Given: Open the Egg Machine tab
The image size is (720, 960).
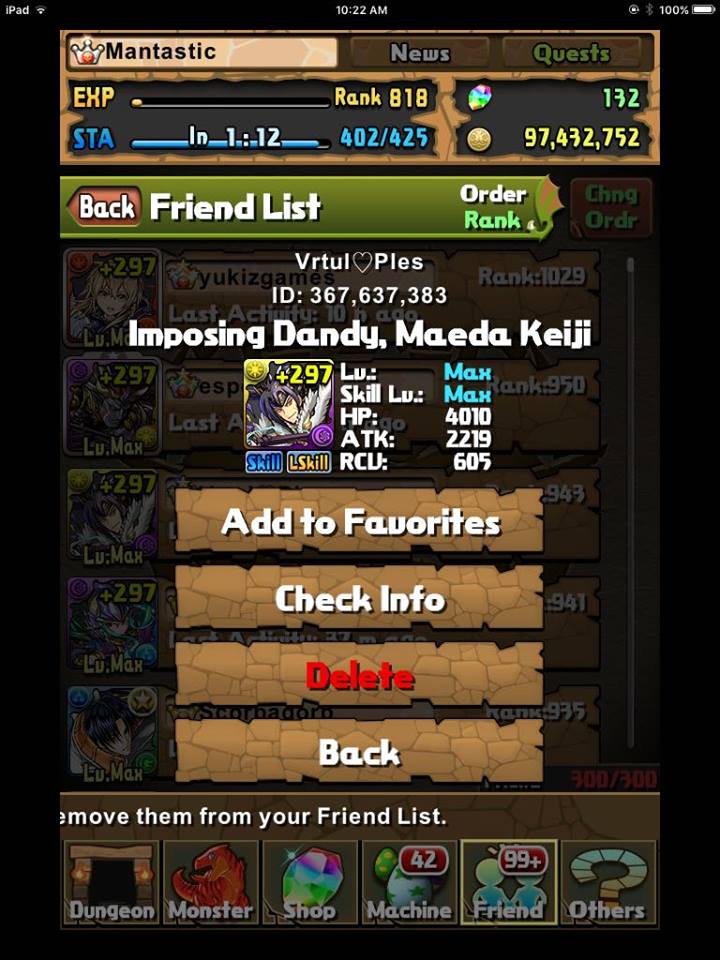Looking at the screenshot, I should (x=409, y=882).
